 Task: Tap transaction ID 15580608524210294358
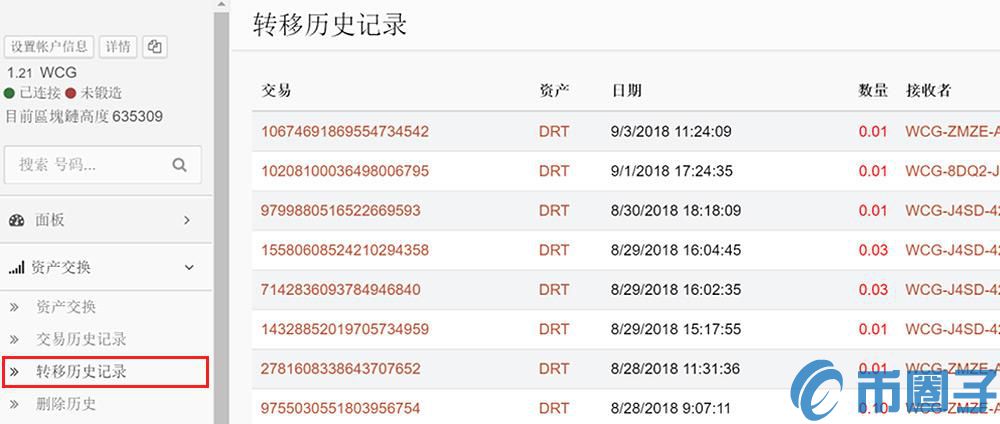click(345, 250)
